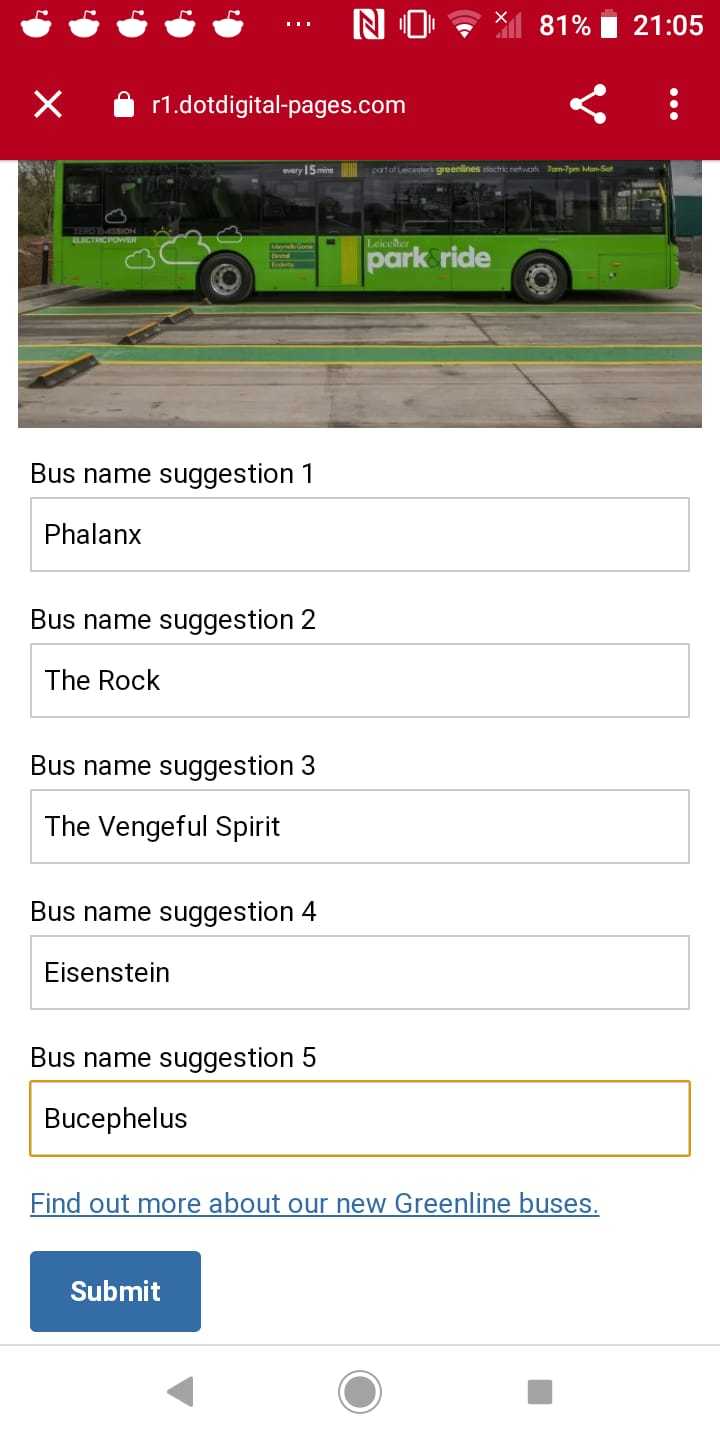The width and height of the screenshot is (720, 1440).
Task: Tap the green park and ride bus photo
Action: click(360, 290)
